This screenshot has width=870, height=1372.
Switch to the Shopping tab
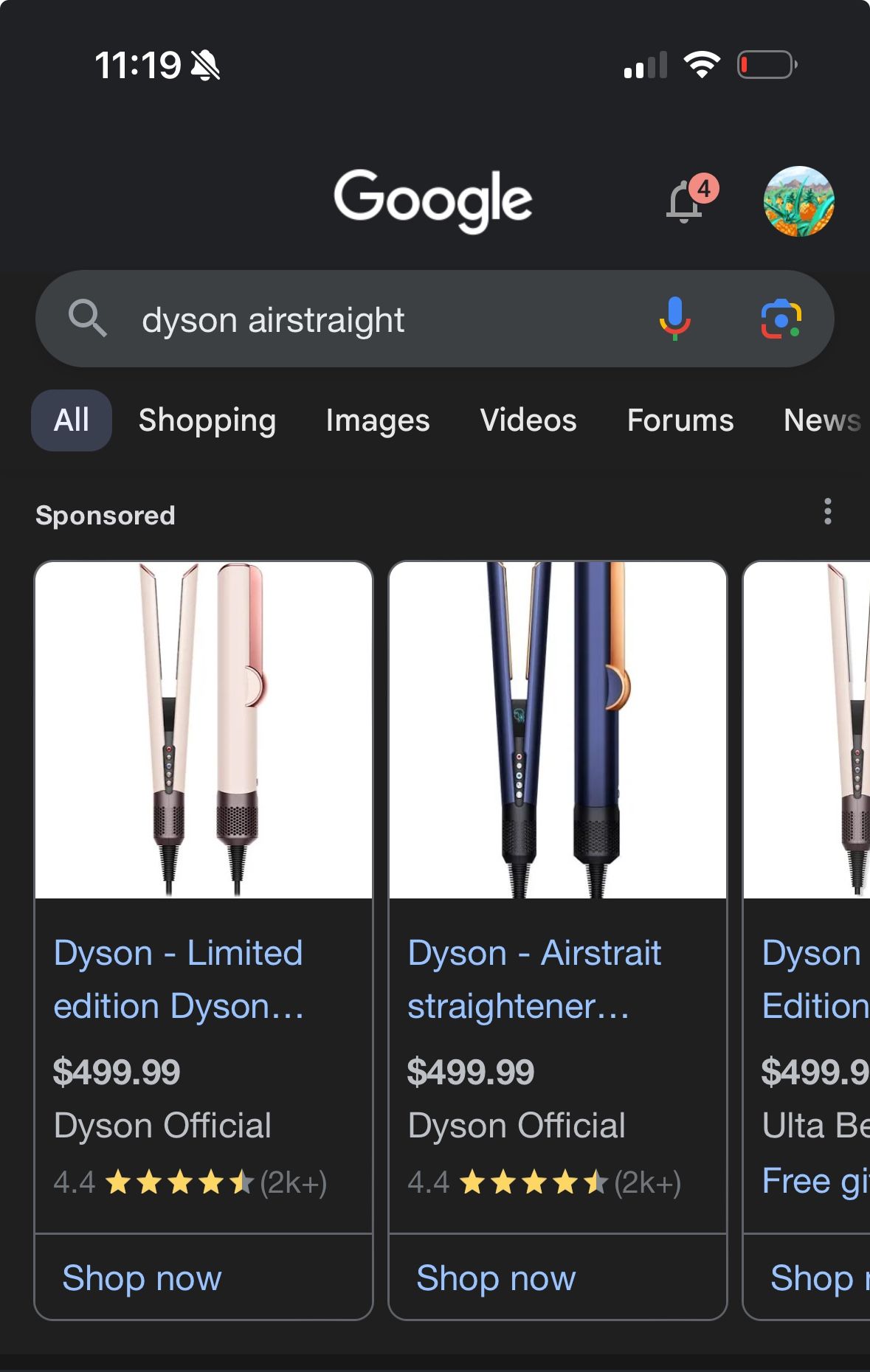pos(207,420)
